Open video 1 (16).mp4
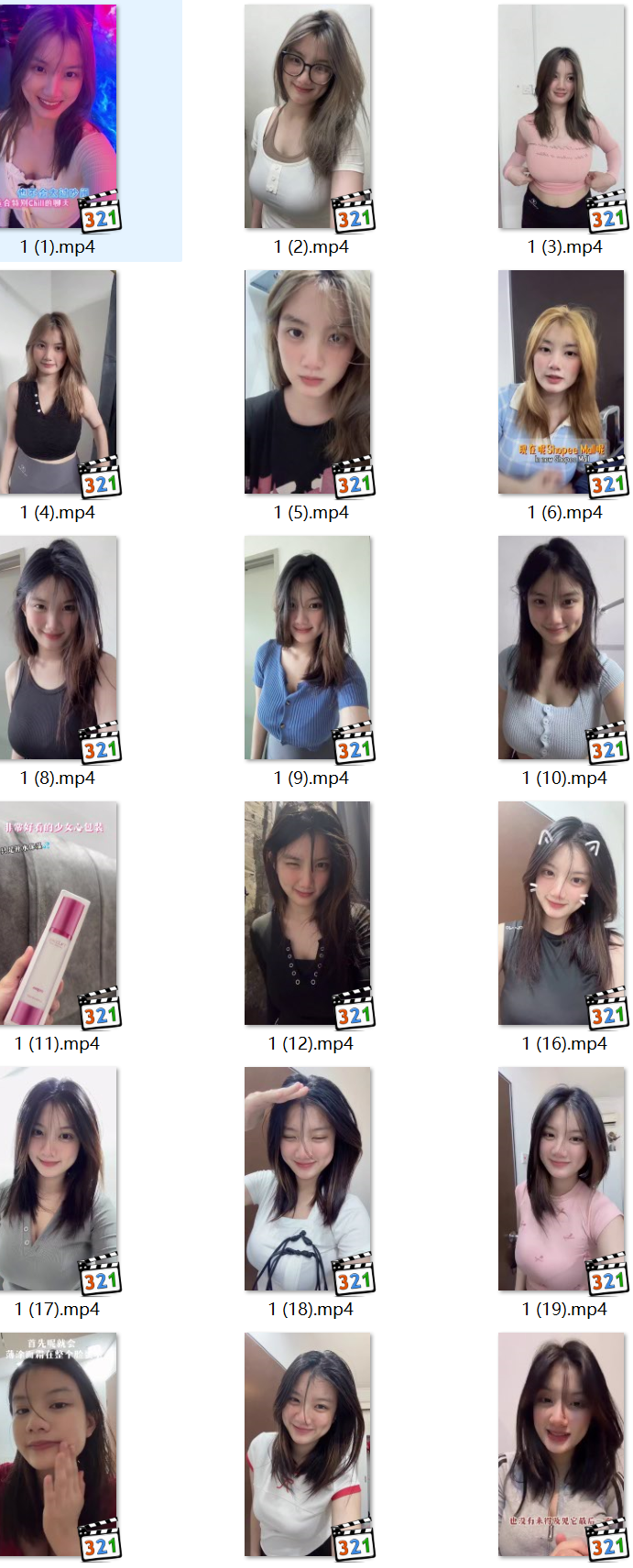 coord(562,914)
